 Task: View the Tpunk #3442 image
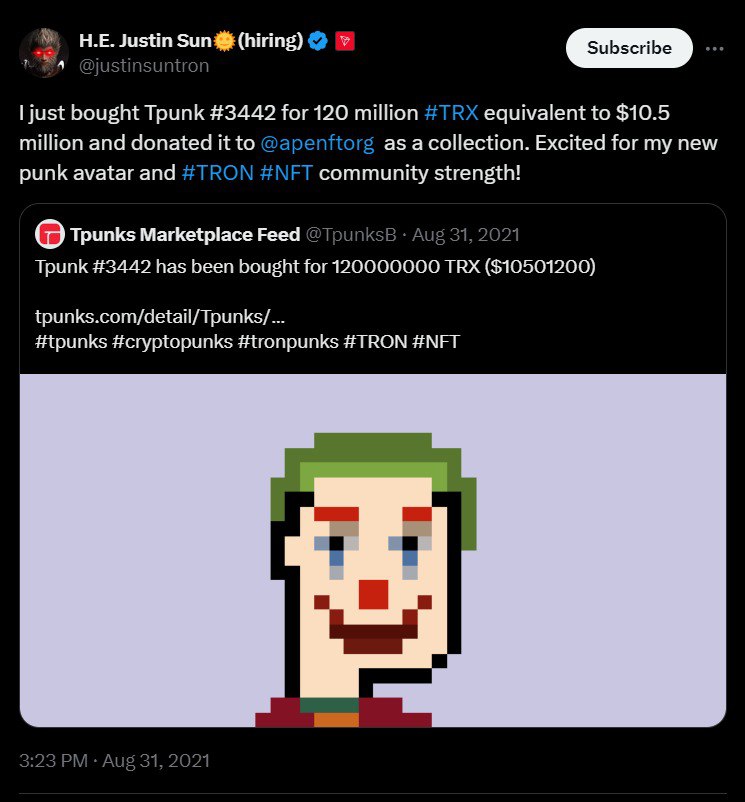pos(372,550)
